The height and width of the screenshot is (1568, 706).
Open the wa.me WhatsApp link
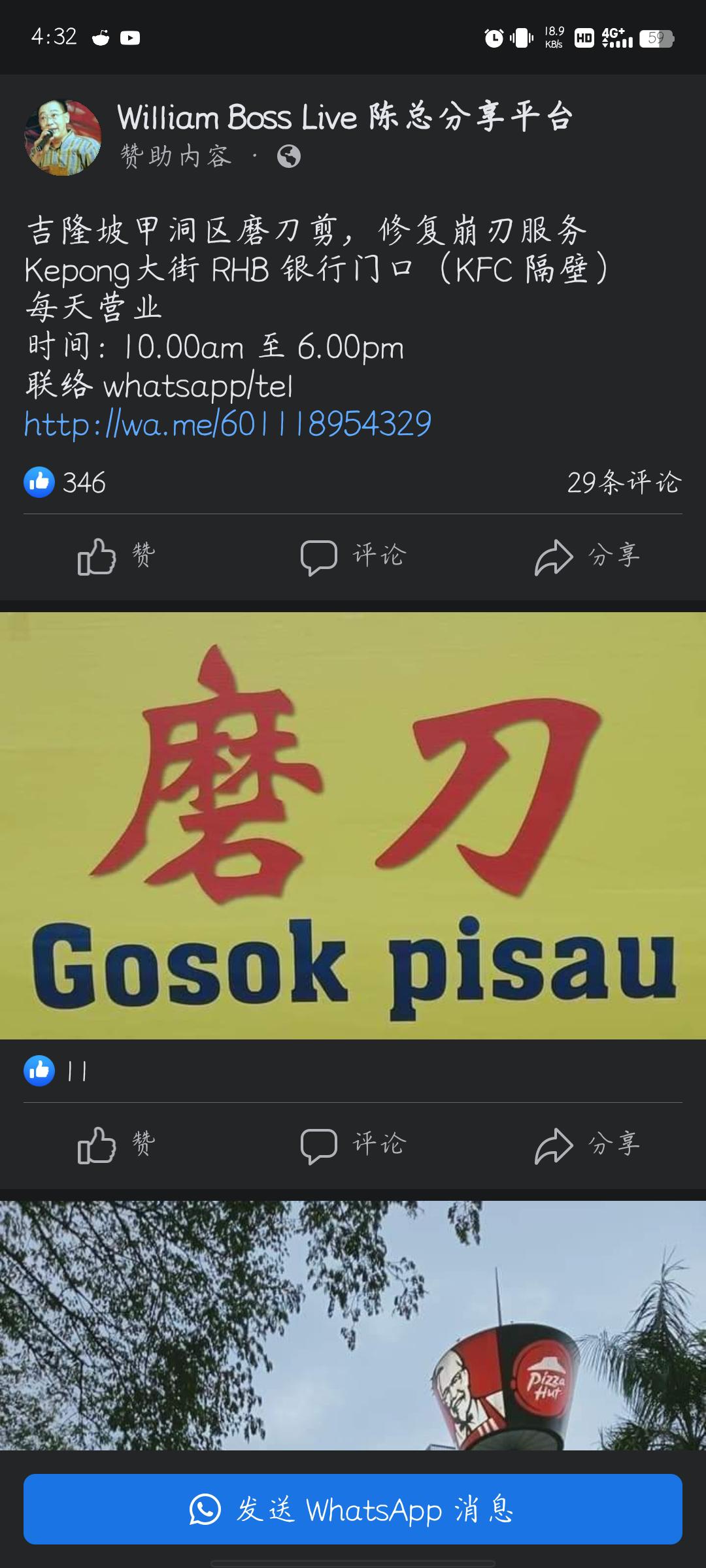pos(227,423)
